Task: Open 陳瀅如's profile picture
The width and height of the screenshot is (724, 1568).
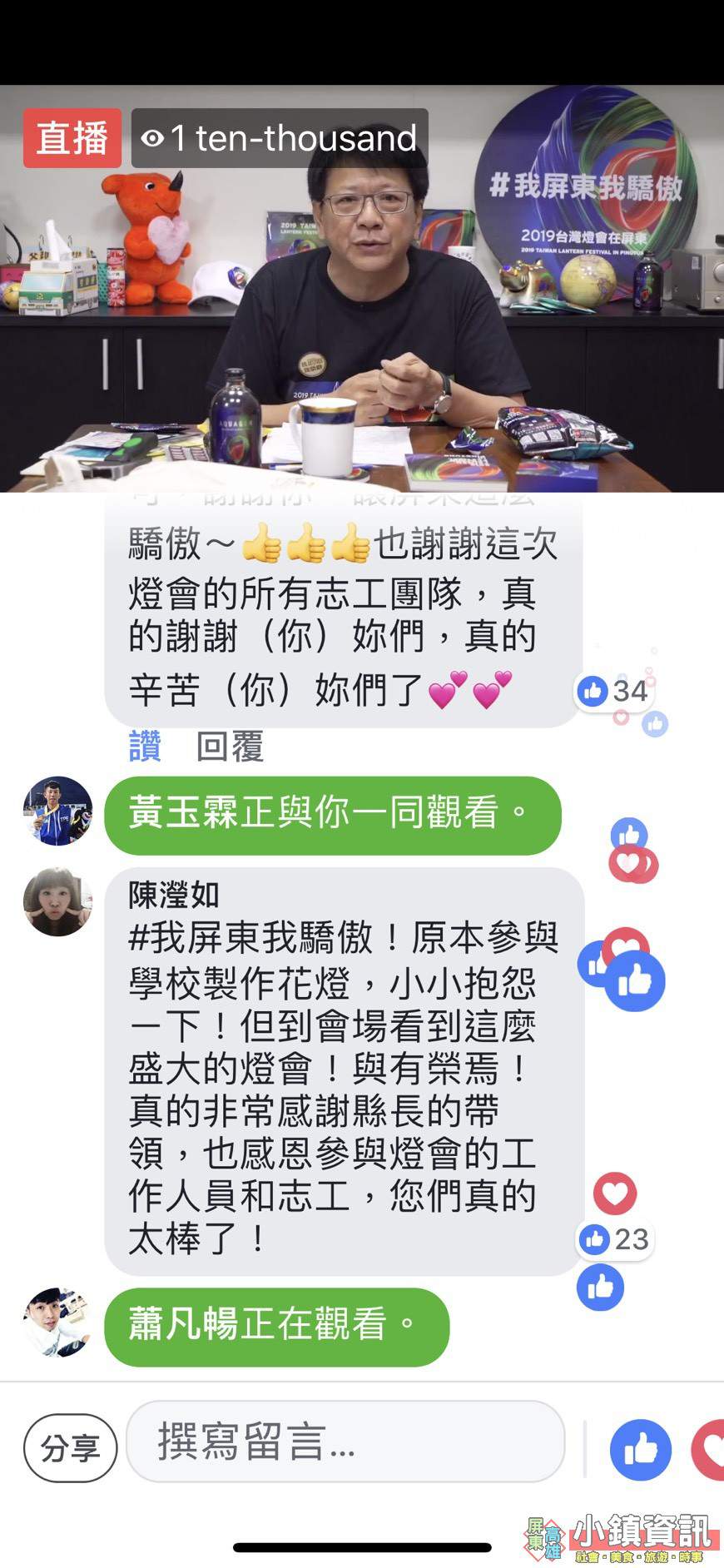Action: (x=57, y=901)
